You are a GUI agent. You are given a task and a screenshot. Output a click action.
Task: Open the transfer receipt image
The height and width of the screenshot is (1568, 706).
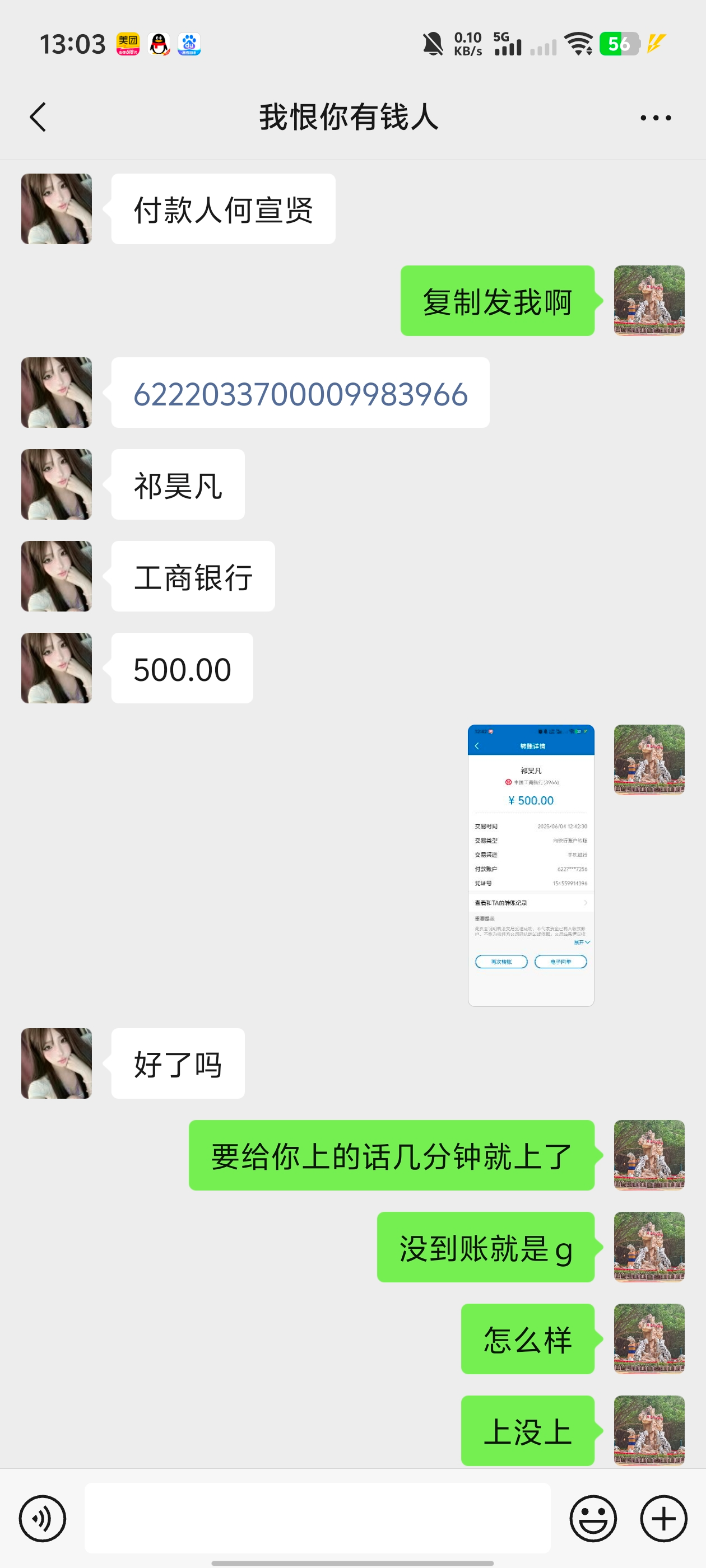pos(531,865)
